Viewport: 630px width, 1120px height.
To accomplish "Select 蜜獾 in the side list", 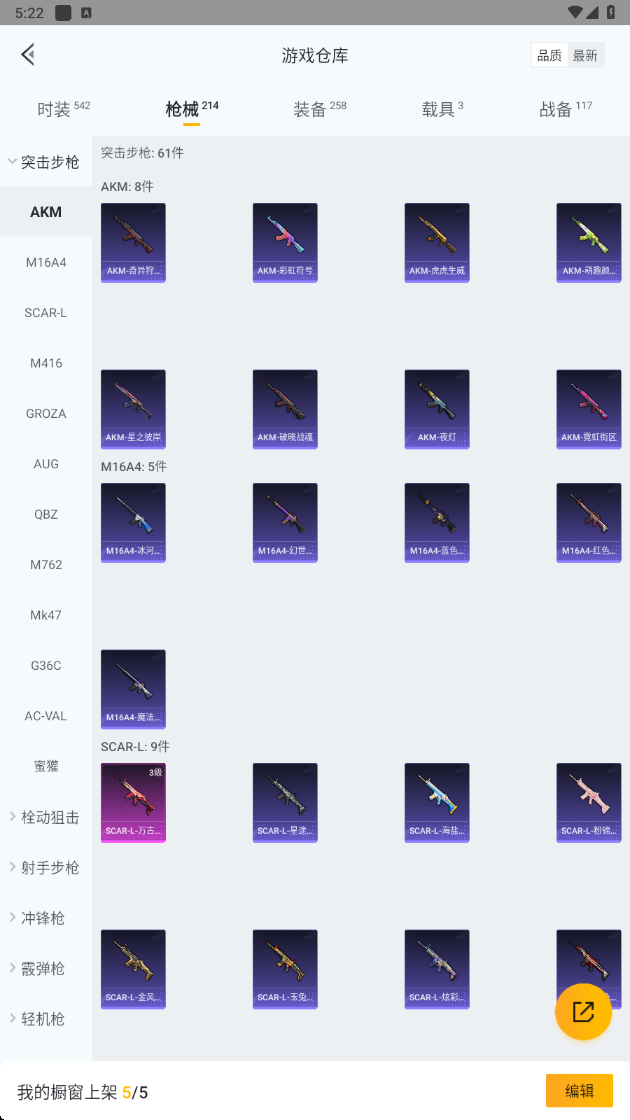I will (x=46, y=766).
